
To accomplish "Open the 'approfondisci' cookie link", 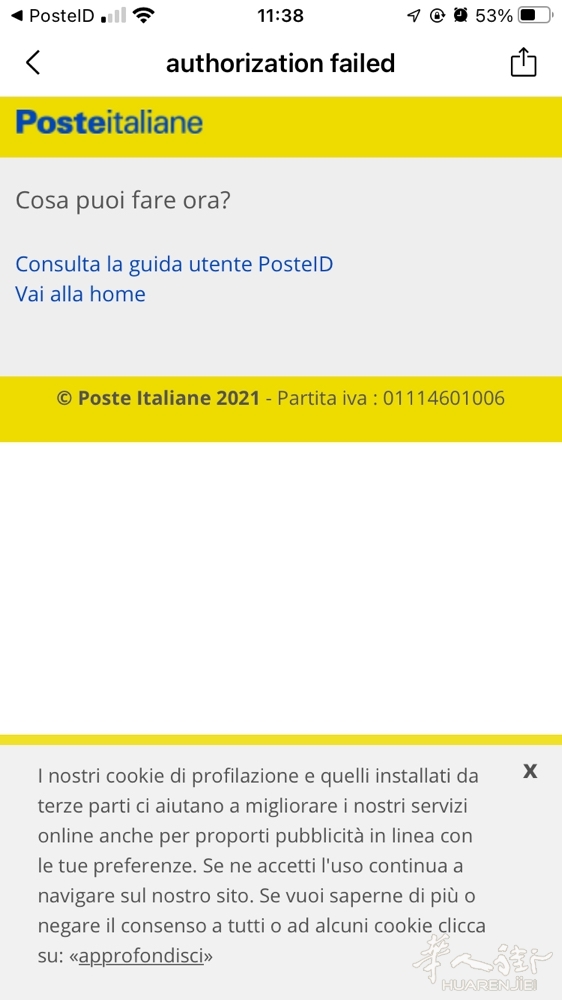I will point(141,956).
